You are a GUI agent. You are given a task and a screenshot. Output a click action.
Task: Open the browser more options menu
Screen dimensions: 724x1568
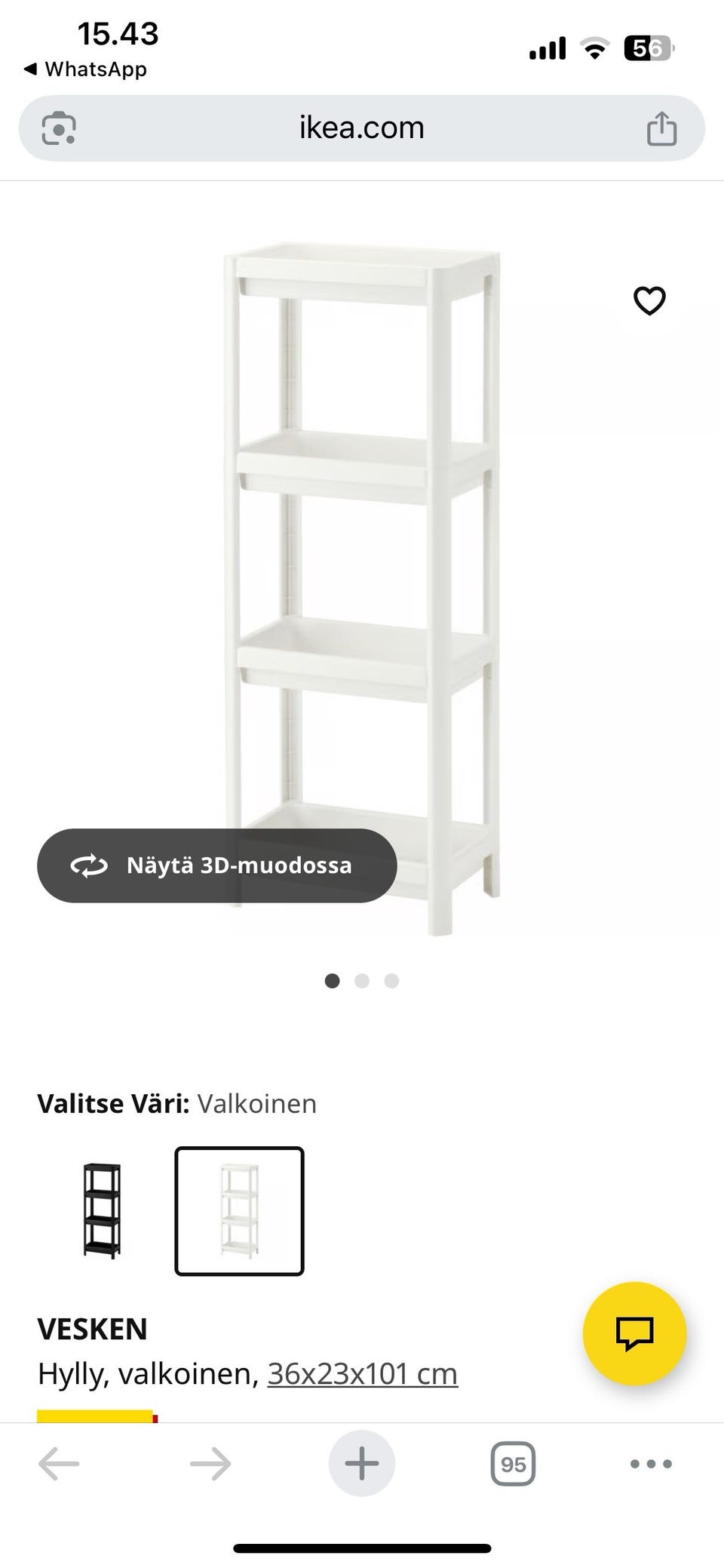(650, 1462)
